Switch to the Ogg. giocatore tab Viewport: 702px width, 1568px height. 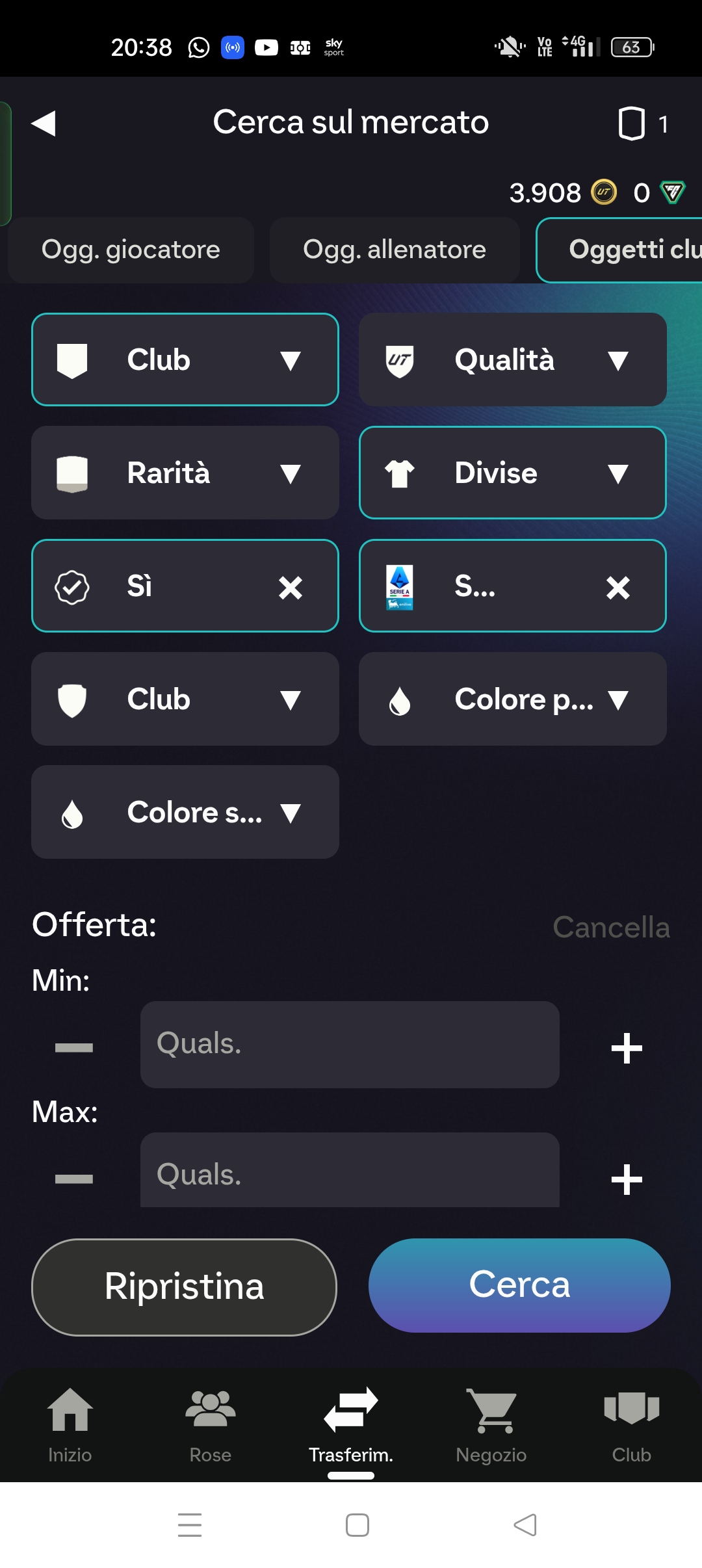131,250
